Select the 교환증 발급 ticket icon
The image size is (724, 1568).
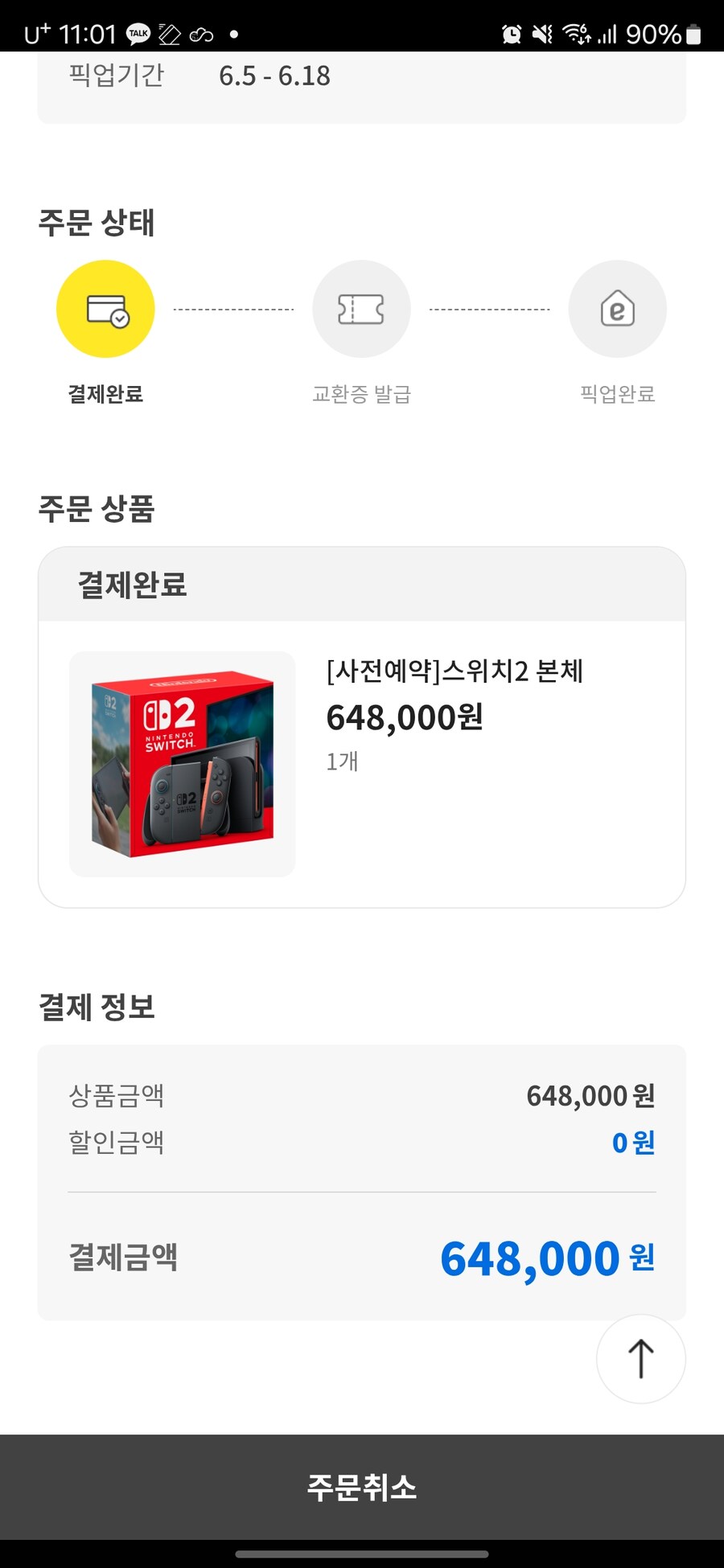coord(362,309)
